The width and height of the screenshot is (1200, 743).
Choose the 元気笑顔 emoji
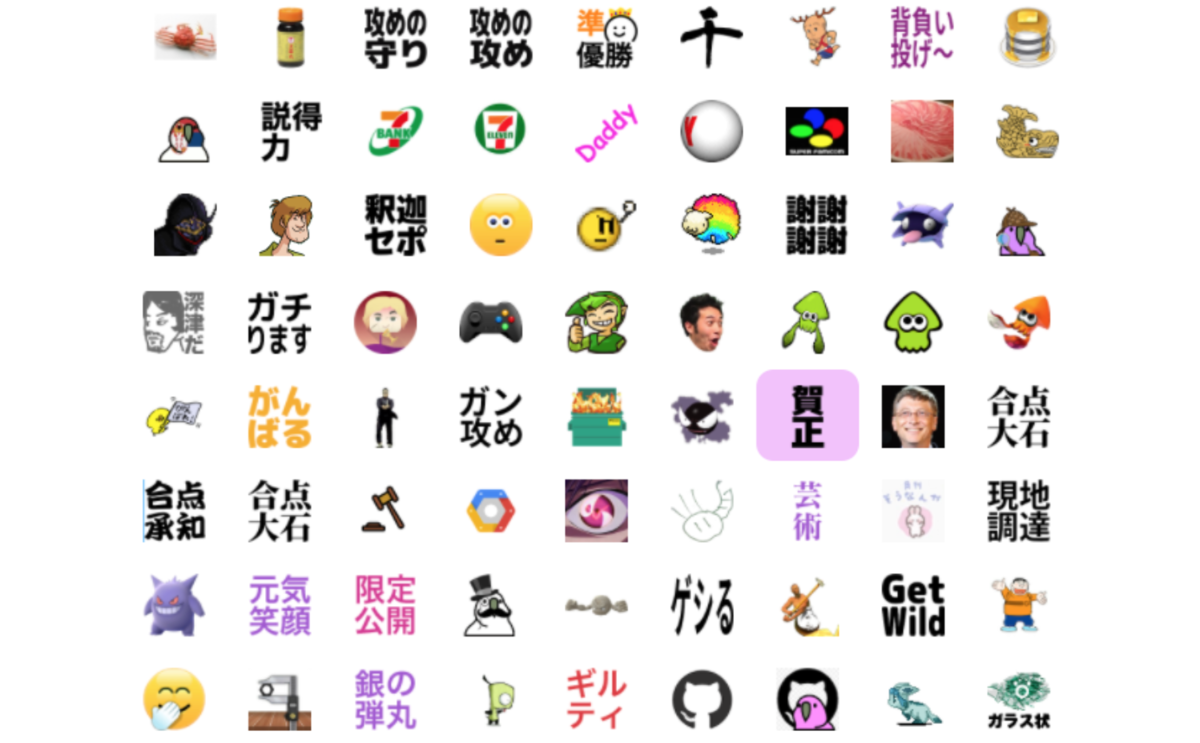[280, 604]
